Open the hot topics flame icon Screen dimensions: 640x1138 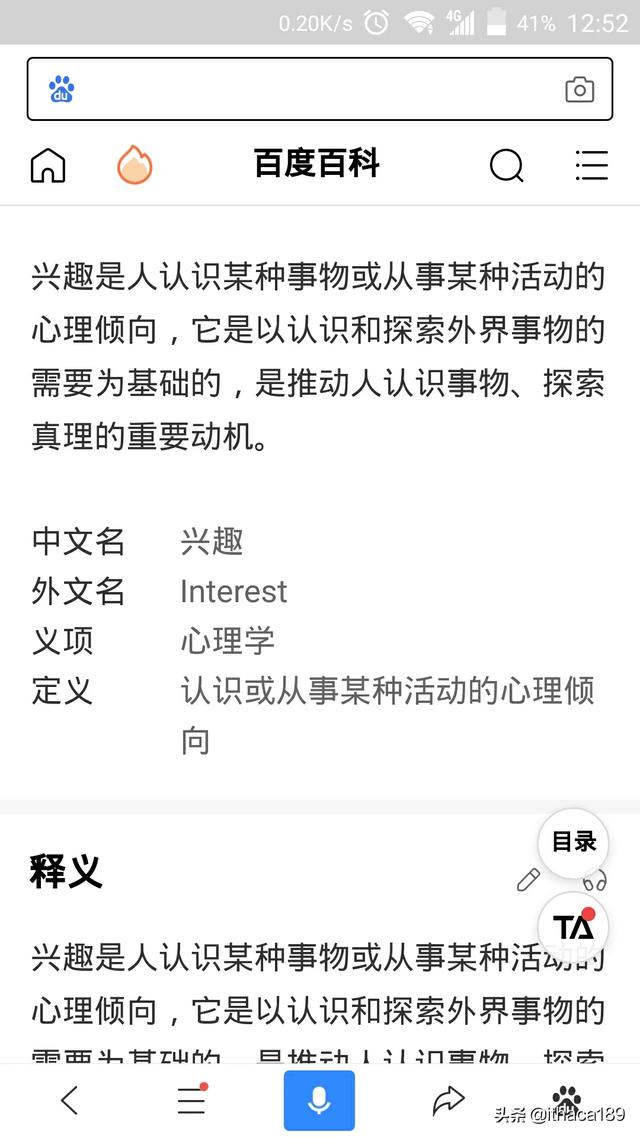tap(135, 165)
